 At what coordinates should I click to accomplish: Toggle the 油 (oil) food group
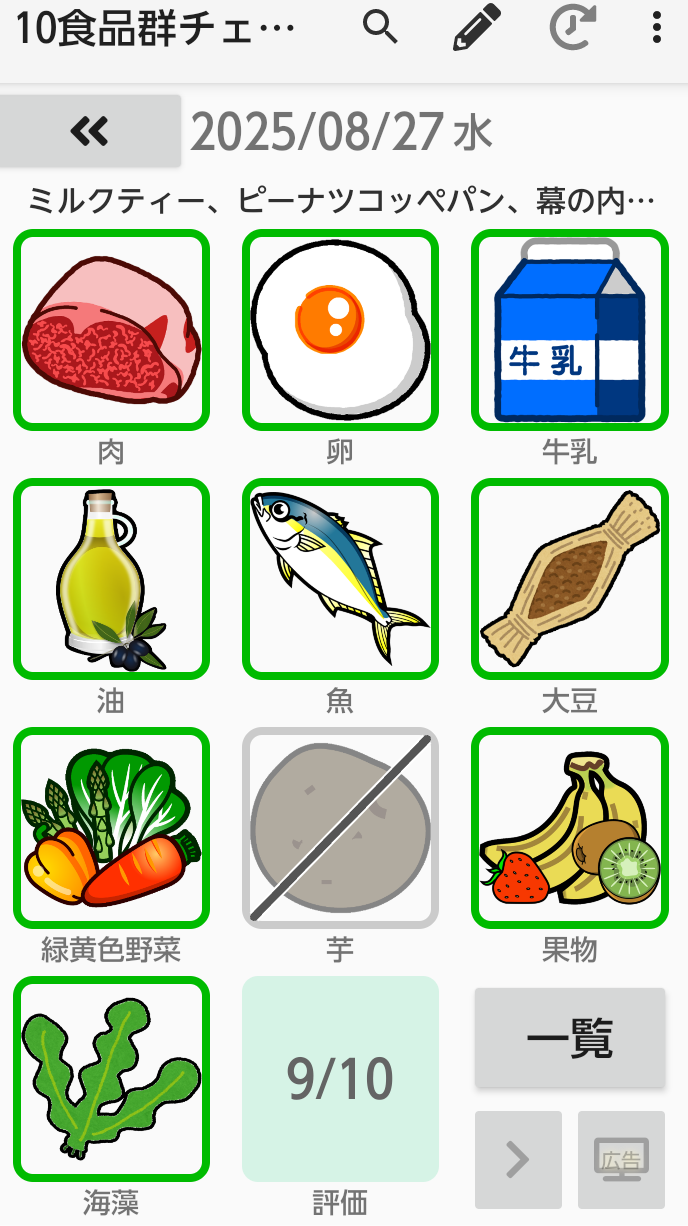coord(111,578)
